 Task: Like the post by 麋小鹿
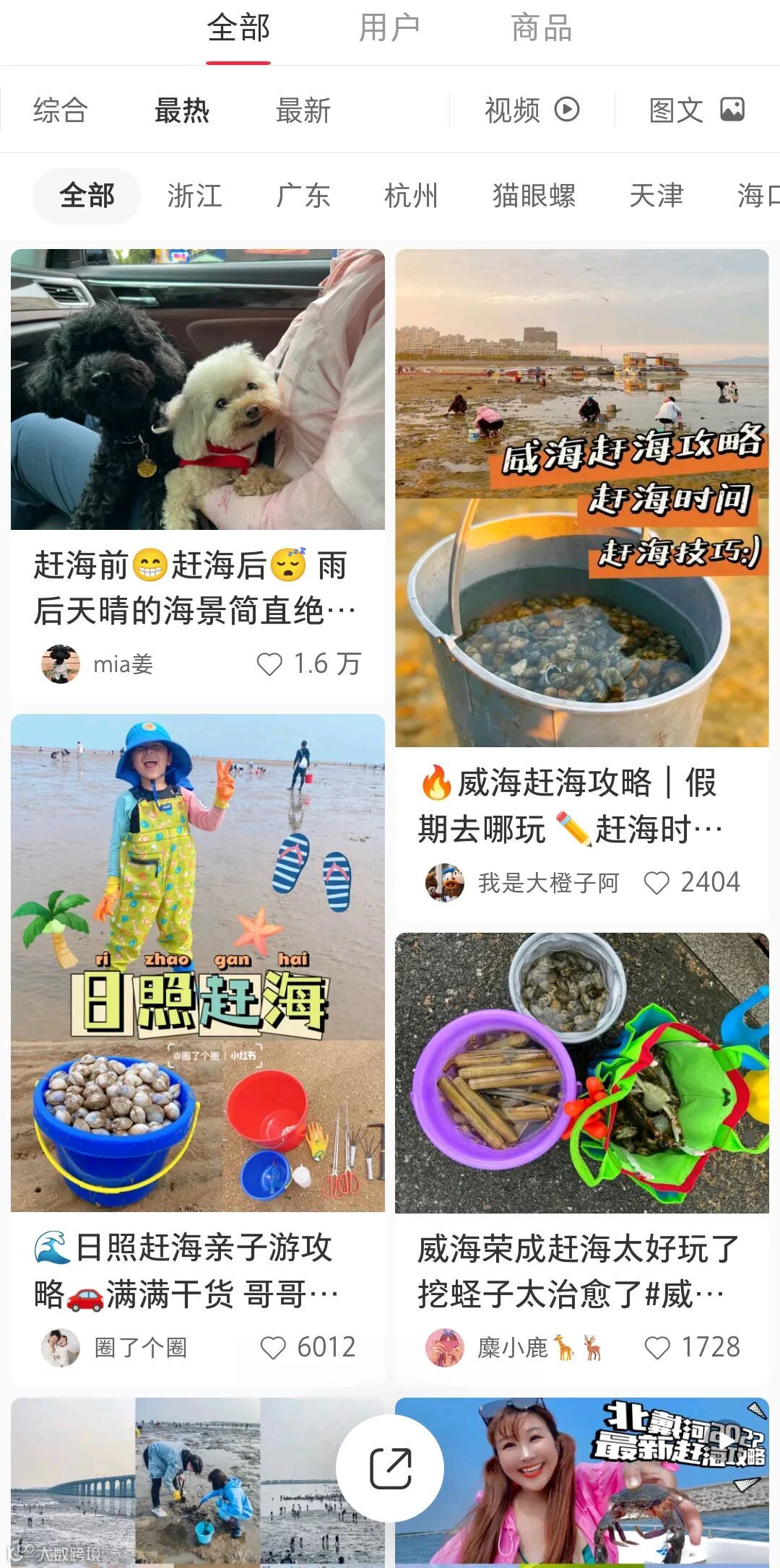coord(656,1348)
